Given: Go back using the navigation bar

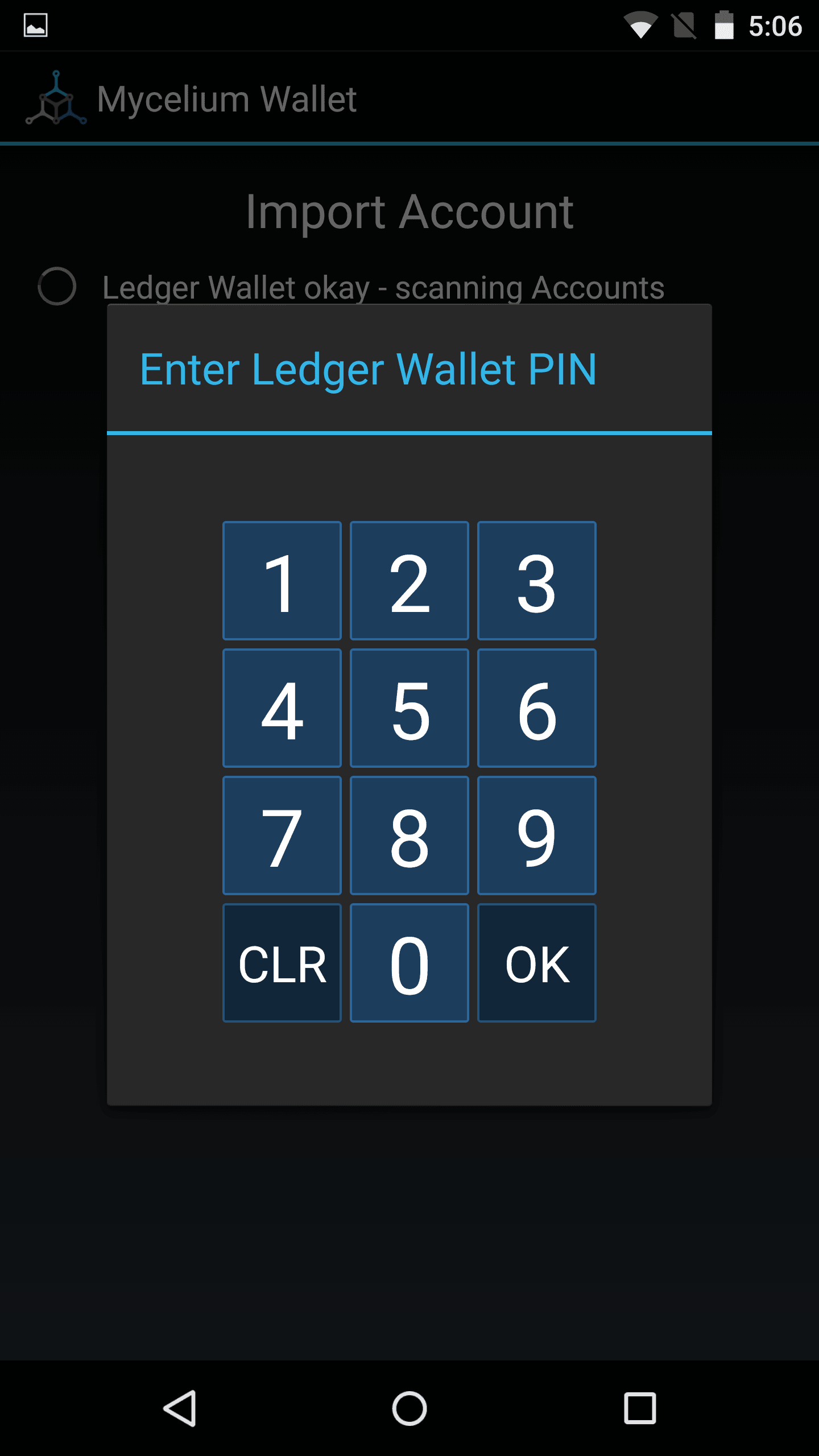Looking at the screenshot, I should tap(180, 1408).
